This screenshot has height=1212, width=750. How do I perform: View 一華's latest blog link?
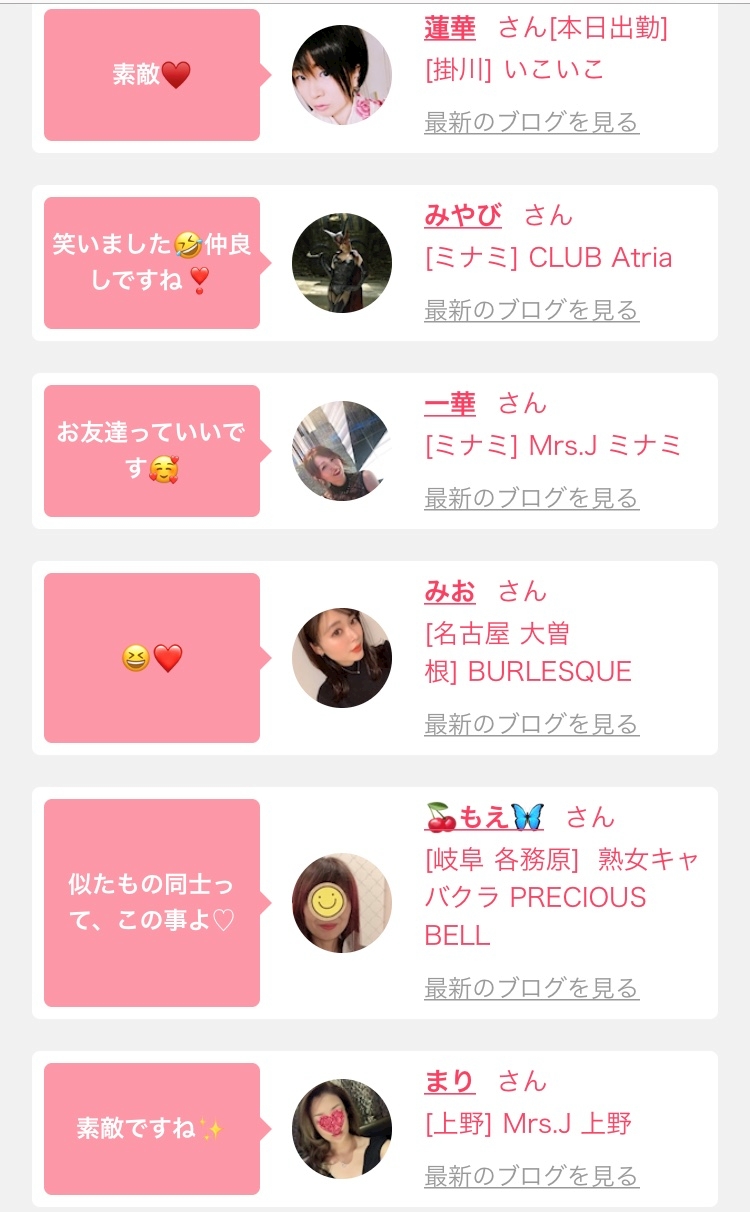pyautogui.click(x=531, y=498)
